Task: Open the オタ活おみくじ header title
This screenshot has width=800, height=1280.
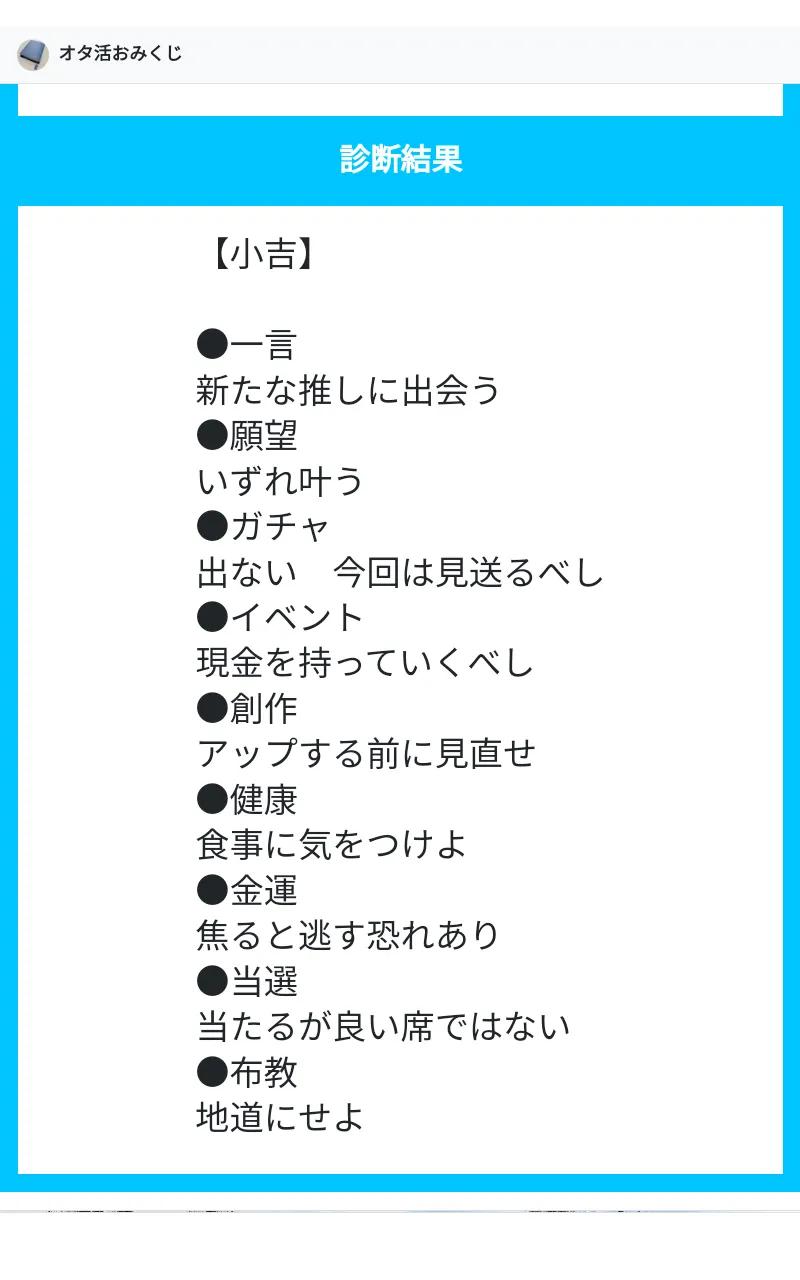Action: point(121,54)
